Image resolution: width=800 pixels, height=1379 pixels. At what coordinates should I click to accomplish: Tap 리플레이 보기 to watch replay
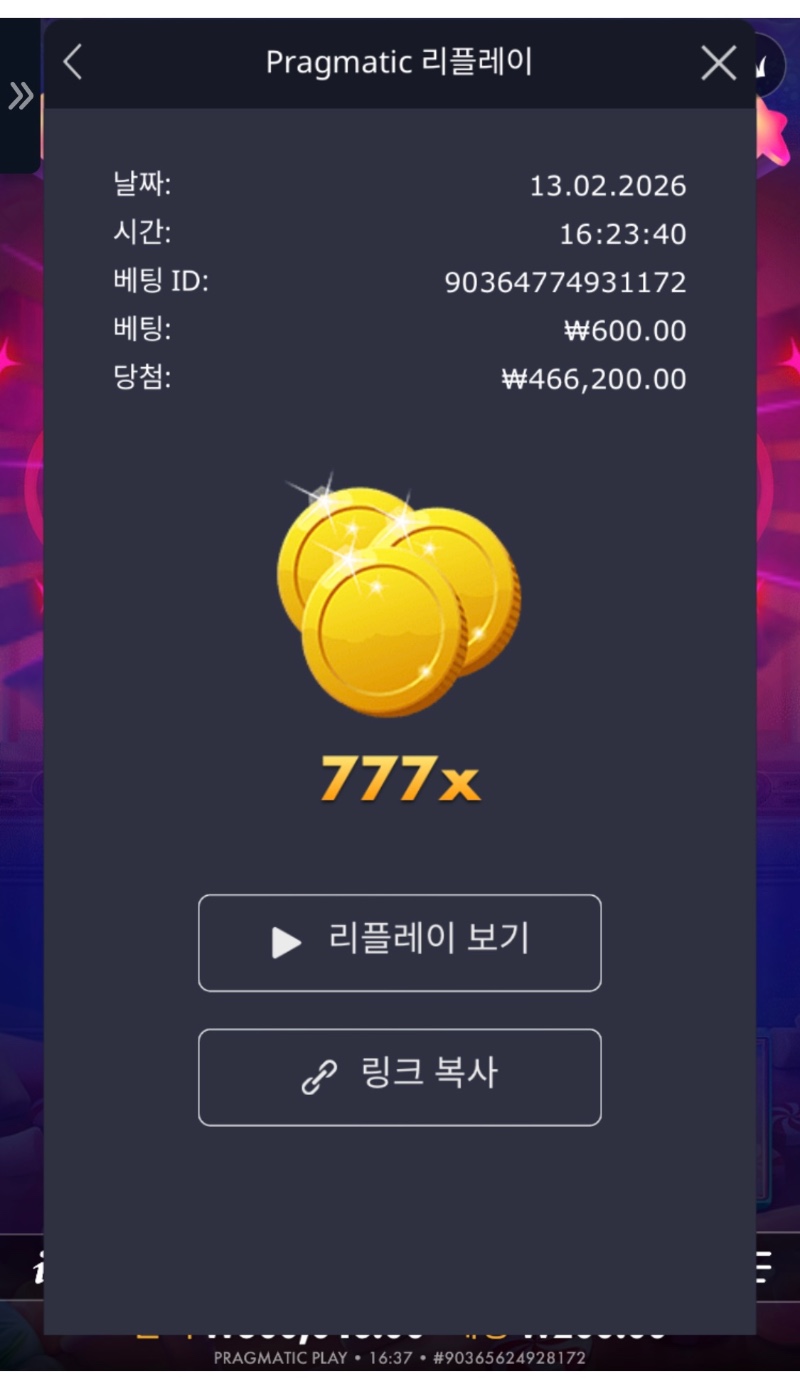[399, 942]
